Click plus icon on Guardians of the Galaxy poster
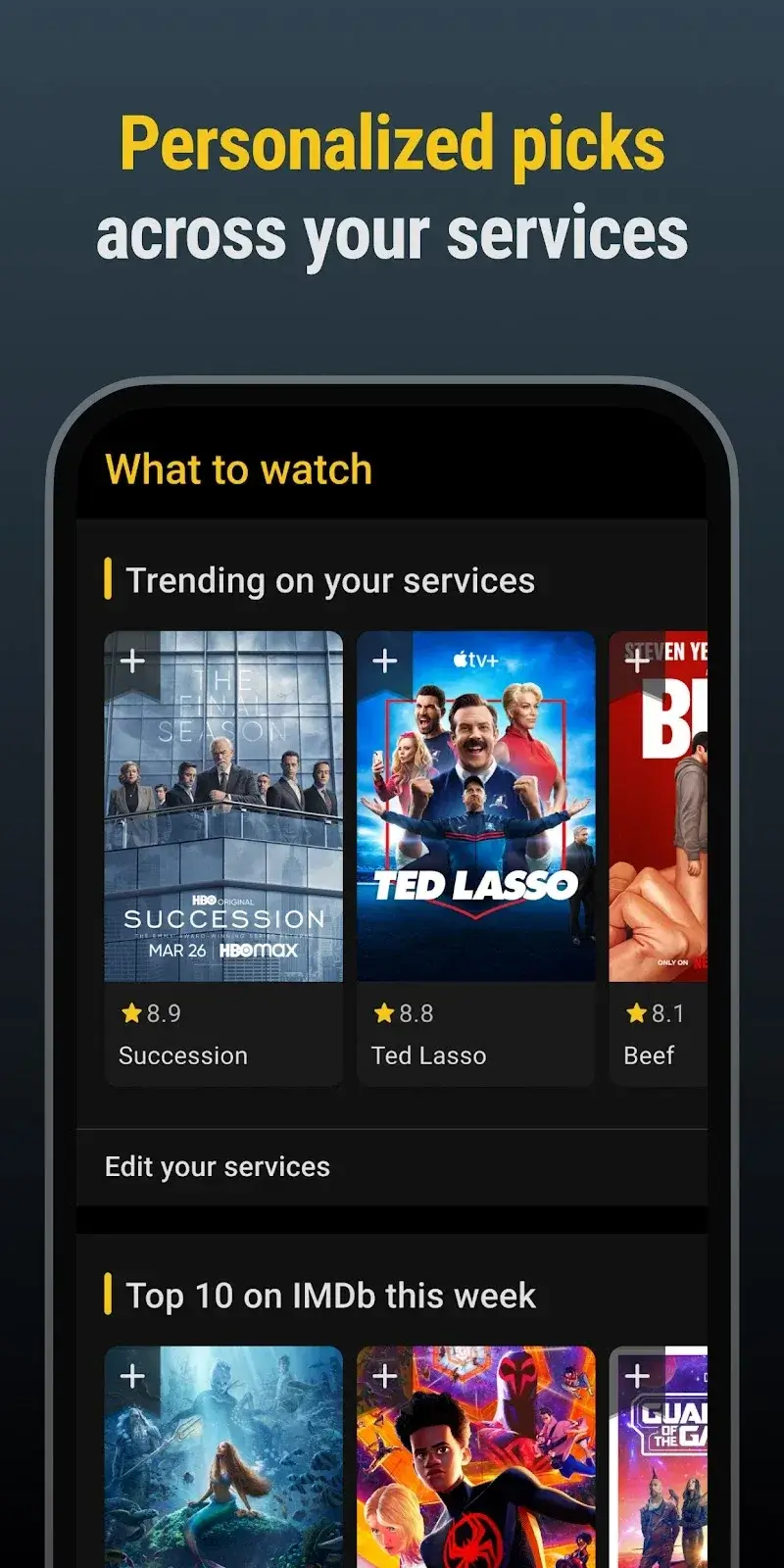784x1568 pixels. pyautogui.click(x=636, y=1375)
